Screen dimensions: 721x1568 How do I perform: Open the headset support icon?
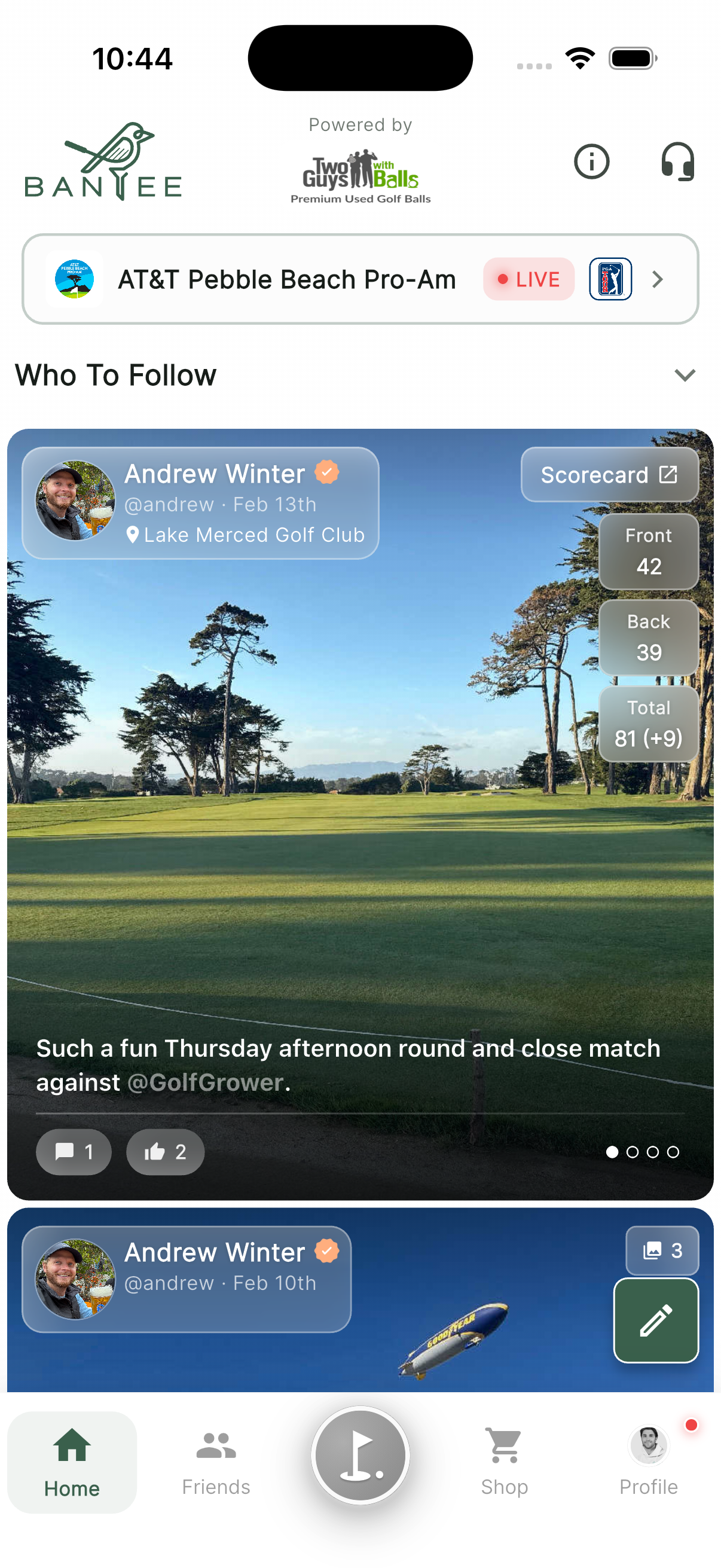tap(677, 162)
